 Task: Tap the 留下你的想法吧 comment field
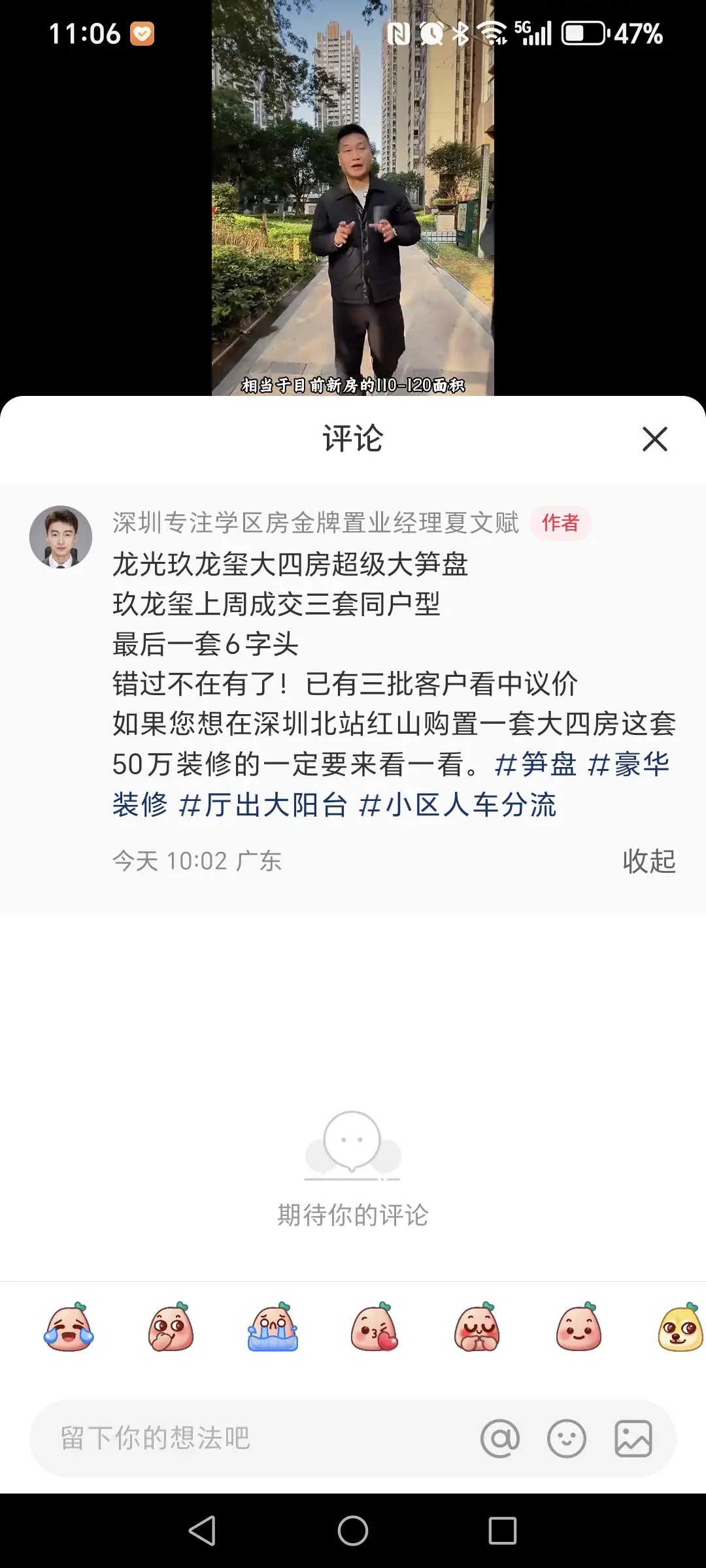(x=248, y=1438)
